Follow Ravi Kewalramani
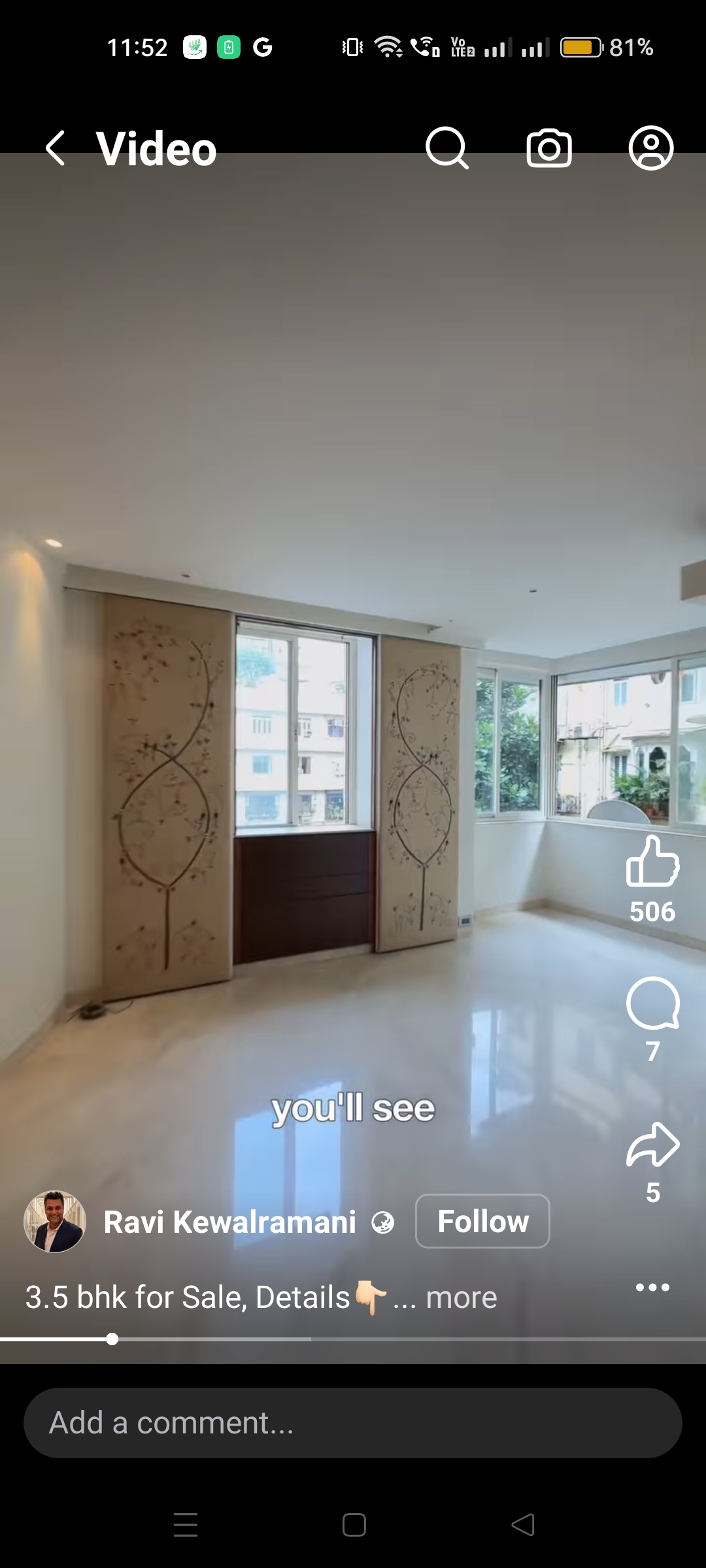The height and width of the screenshot is (1568, 706). (x=482, y=1221)
